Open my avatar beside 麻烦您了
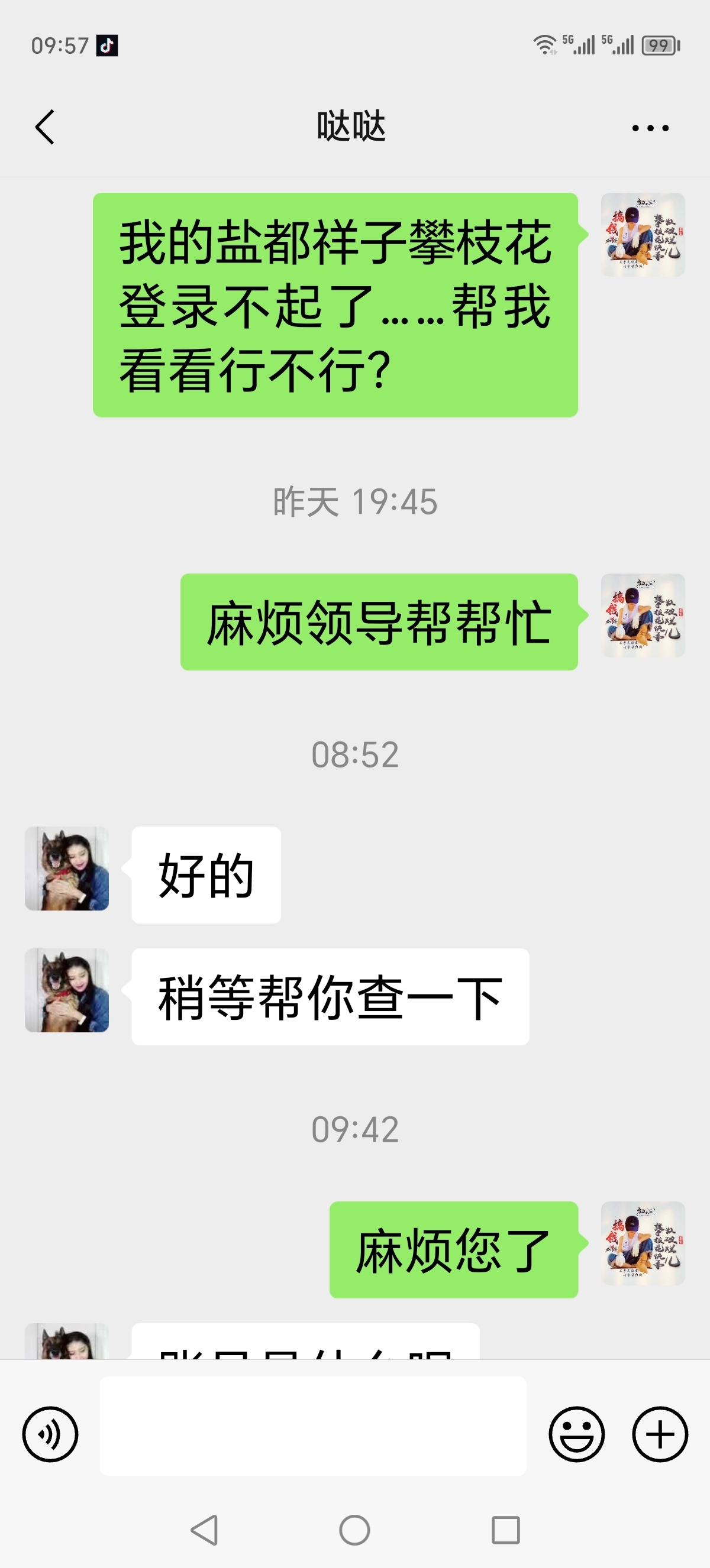710x1568 pixels. tap(643, 1243)
